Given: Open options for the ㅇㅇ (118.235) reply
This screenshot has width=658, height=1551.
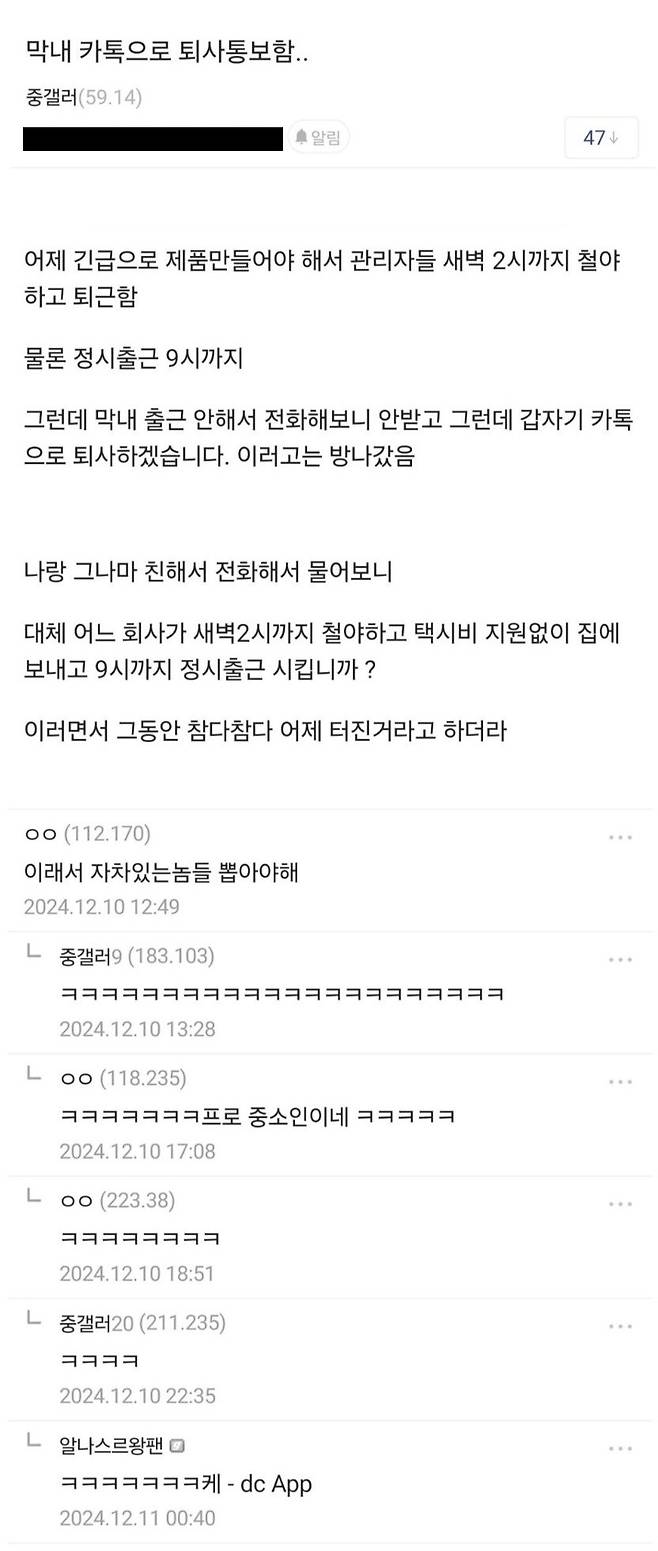Looking at the screenshot, I should tap(620, 1081).
